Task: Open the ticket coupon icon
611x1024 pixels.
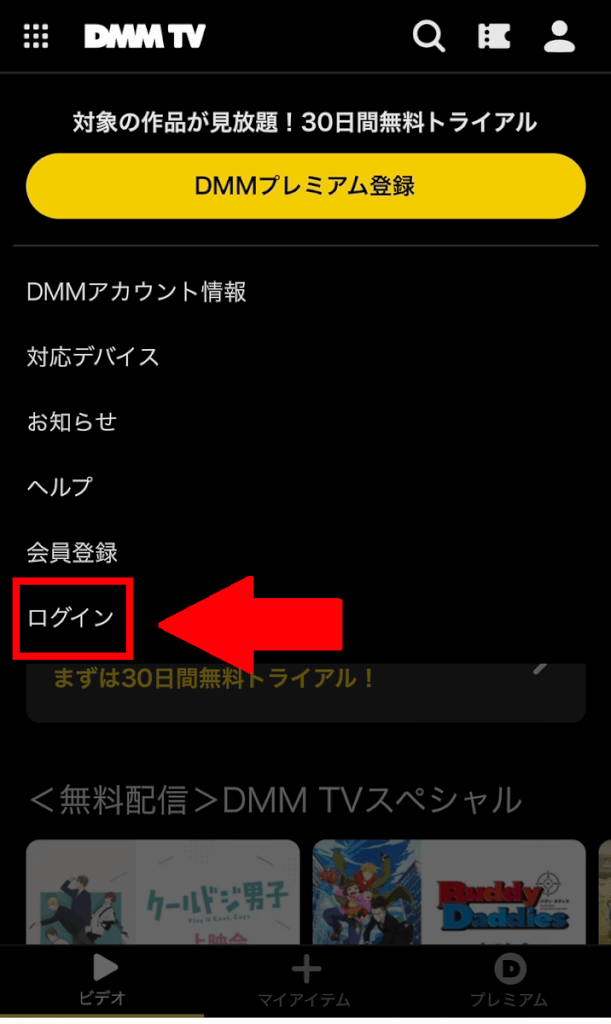Action: (493, 38)
